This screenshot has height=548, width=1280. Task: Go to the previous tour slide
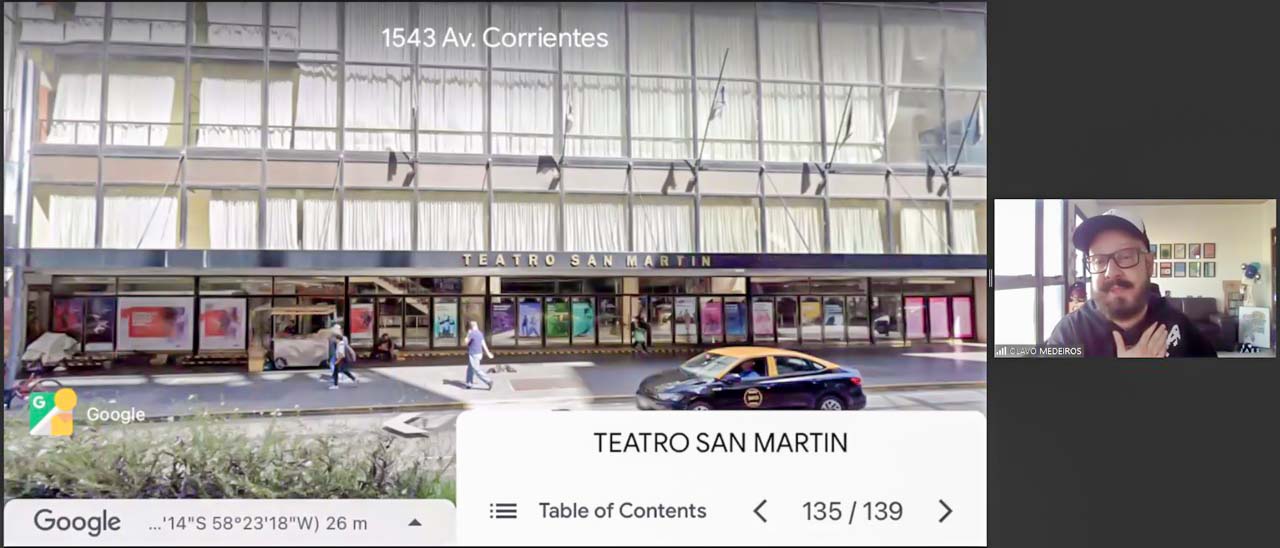760,512
